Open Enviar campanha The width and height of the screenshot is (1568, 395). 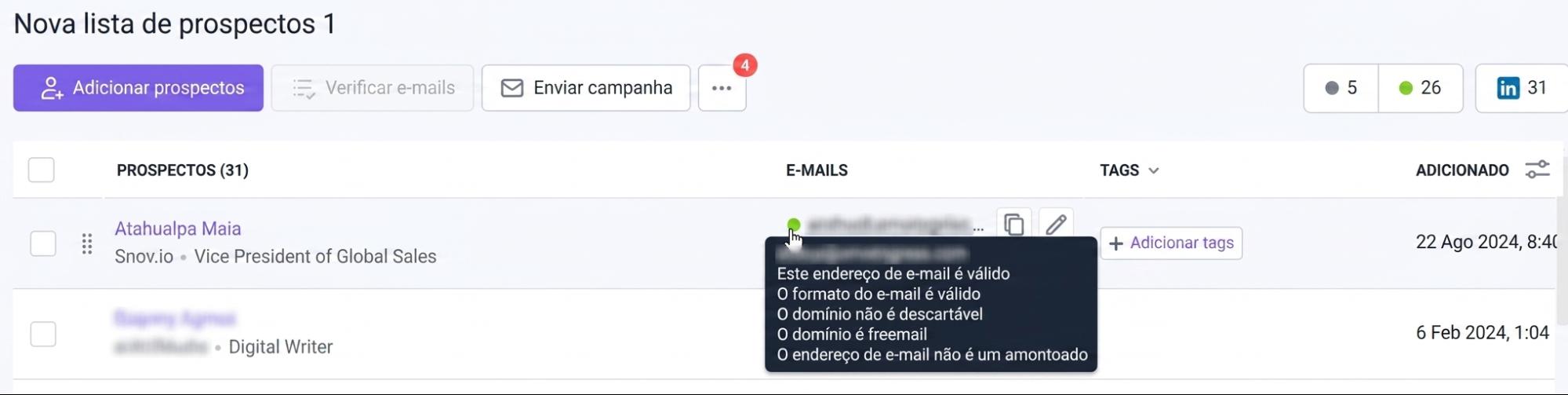click(x=586, y=88)
